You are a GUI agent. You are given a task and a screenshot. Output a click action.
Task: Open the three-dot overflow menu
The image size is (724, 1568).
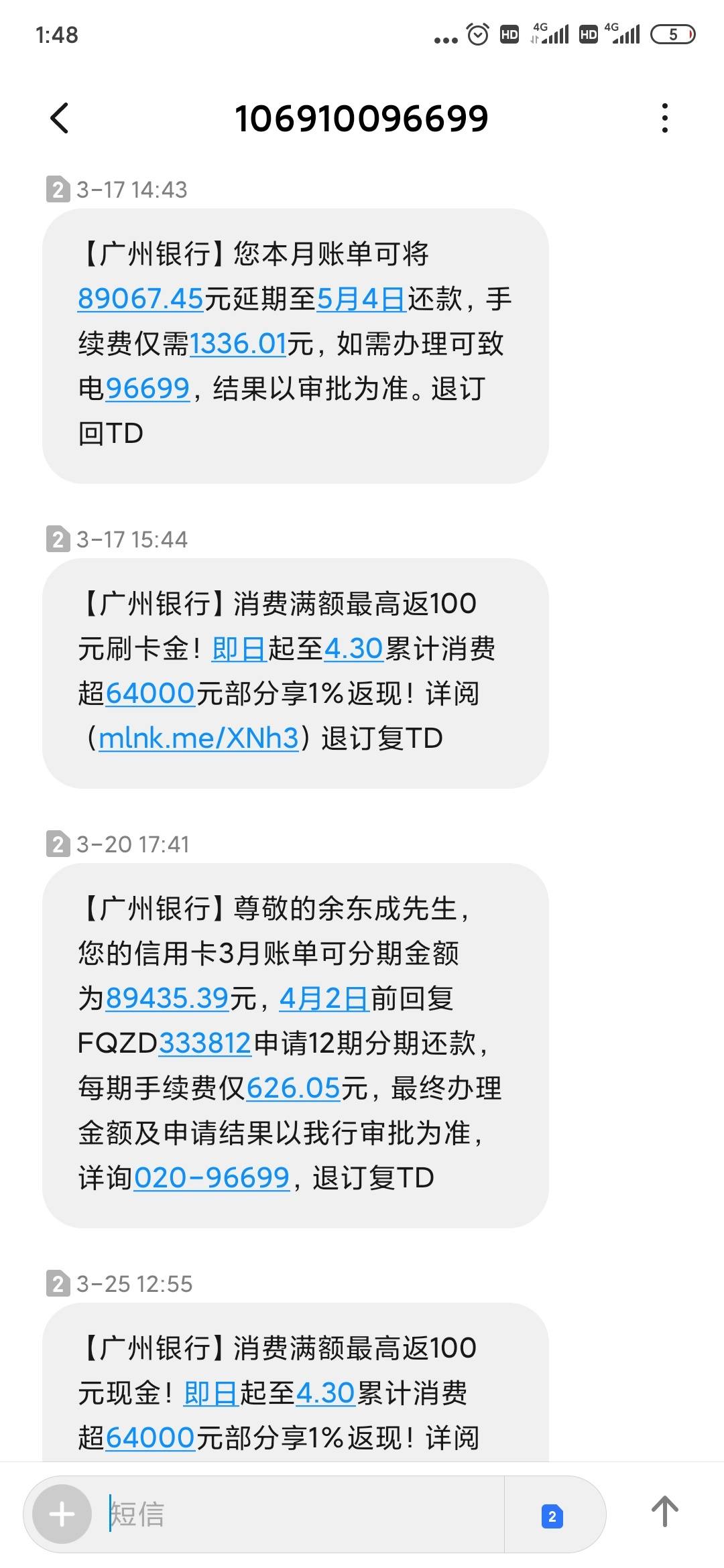(x=664, y=118)
